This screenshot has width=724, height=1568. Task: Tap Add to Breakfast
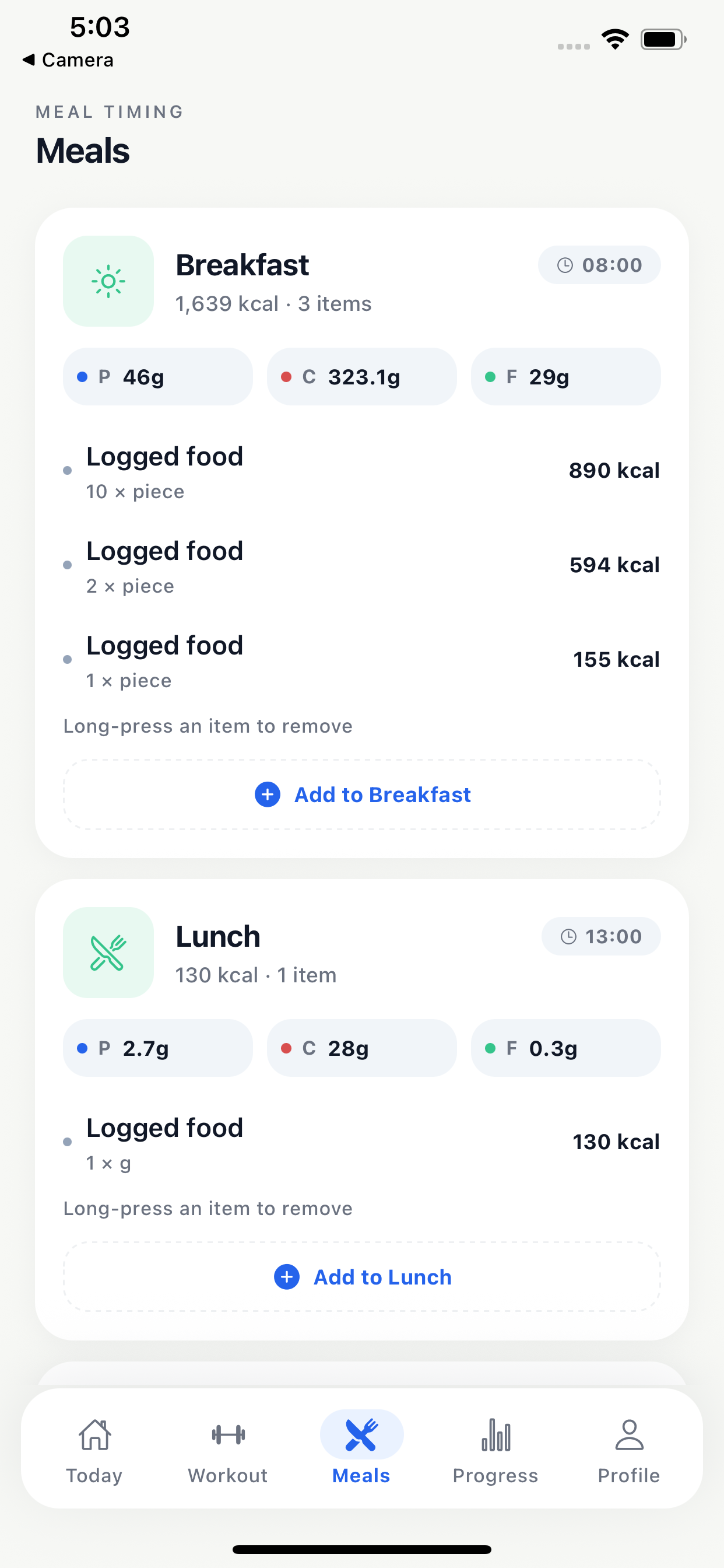click(x=362, y=794)
